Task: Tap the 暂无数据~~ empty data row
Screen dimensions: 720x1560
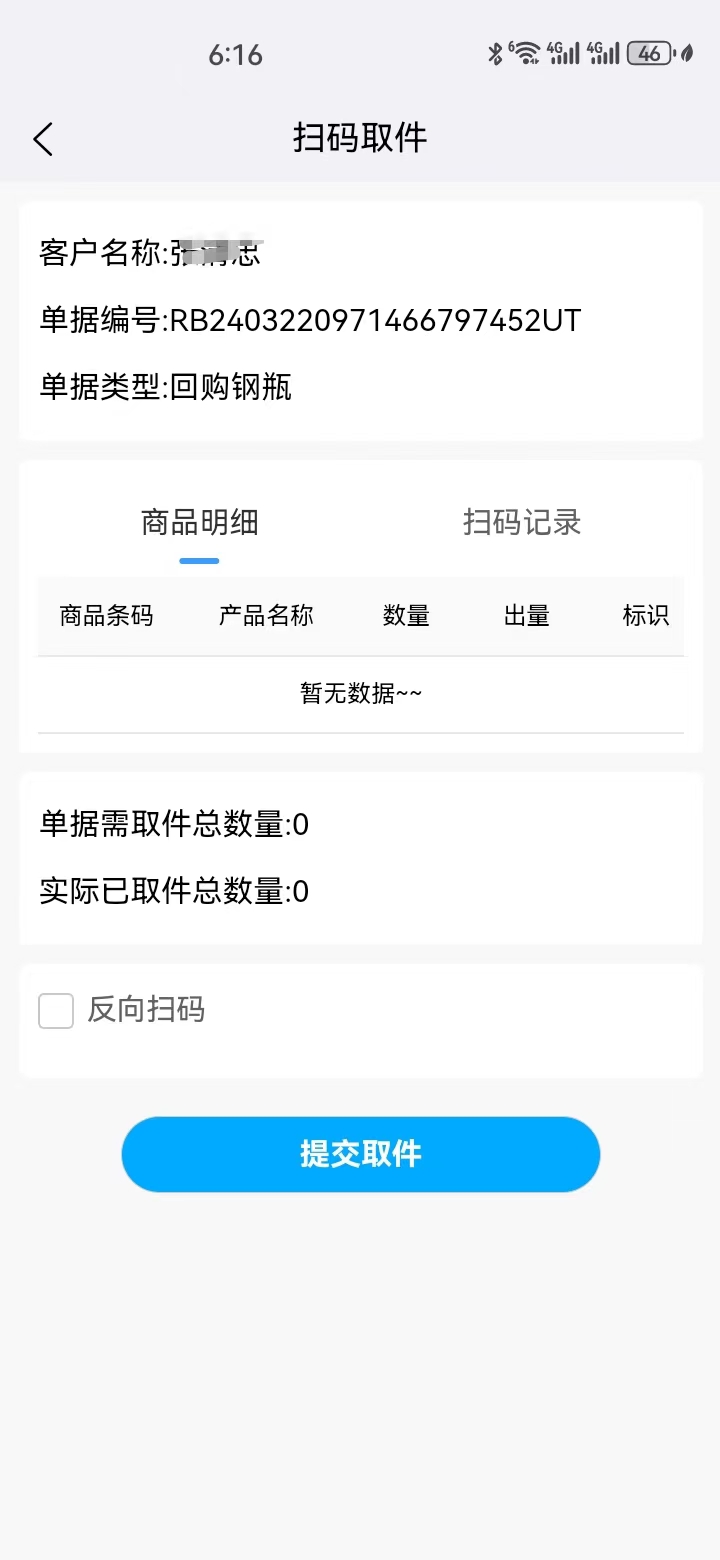Action: click(360, 692)
